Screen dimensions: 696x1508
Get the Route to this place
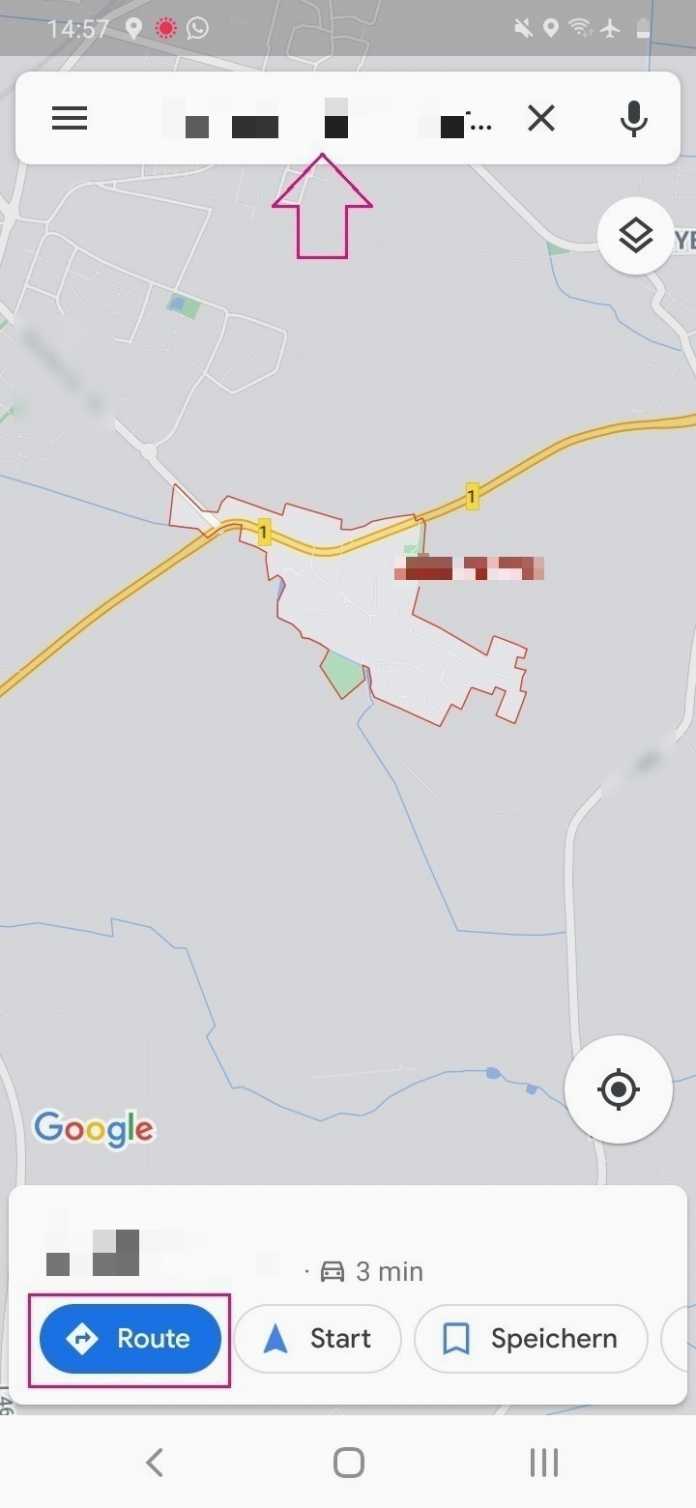pos(130,1339)
